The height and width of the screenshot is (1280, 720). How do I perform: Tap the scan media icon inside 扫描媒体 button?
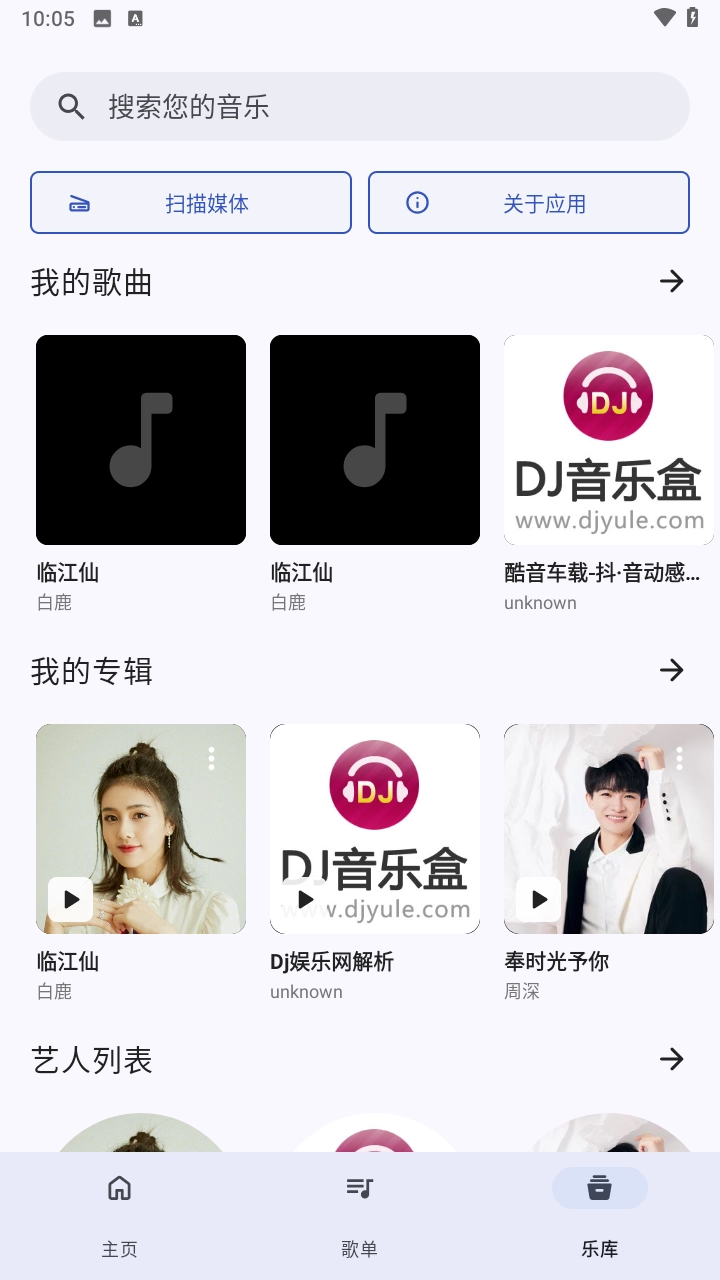point(77,202)
